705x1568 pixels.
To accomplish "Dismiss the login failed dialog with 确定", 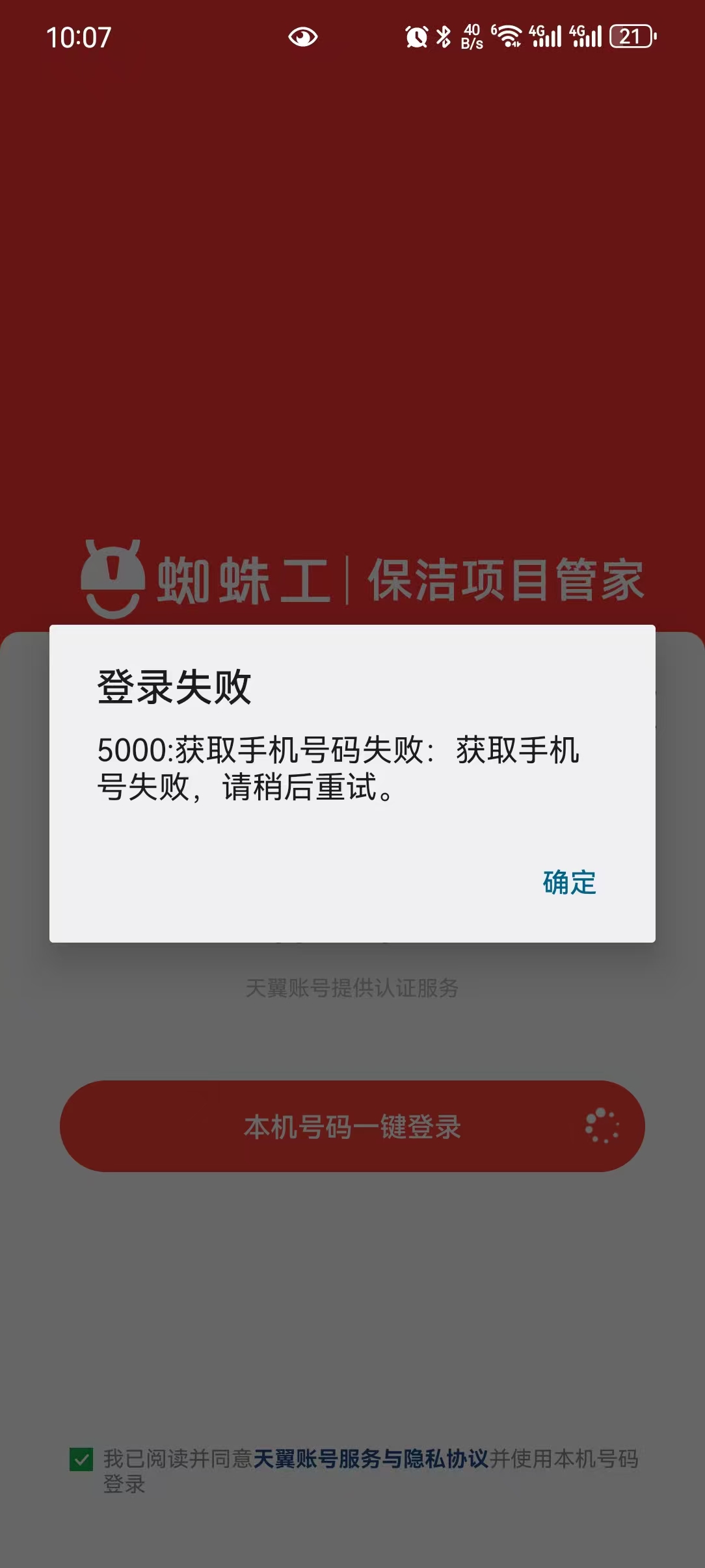I will pyautogui.click(x=569, y=882).
